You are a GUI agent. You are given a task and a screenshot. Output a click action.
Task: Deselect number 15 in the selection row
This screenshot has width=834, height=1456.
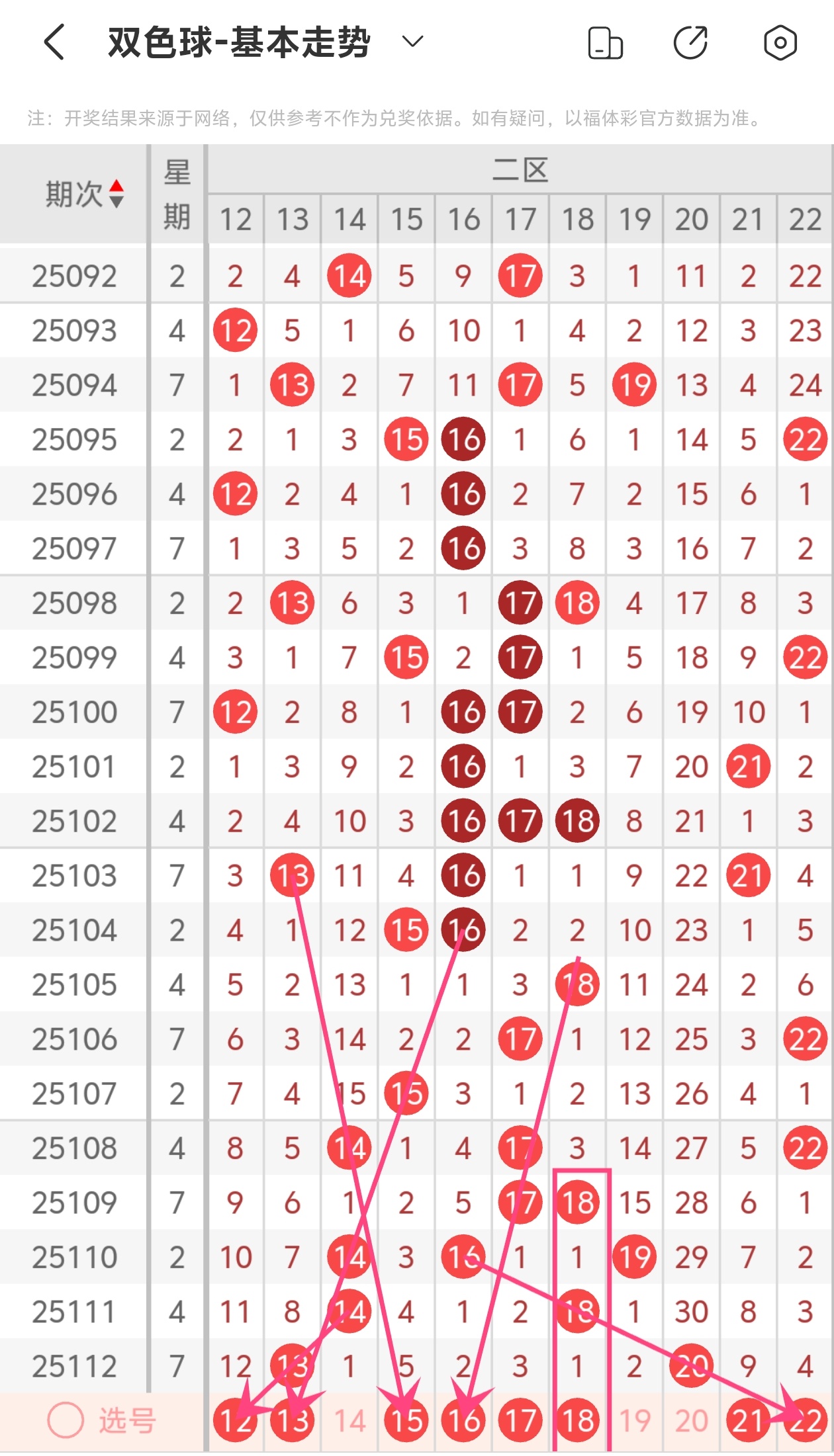point(406,1420)
